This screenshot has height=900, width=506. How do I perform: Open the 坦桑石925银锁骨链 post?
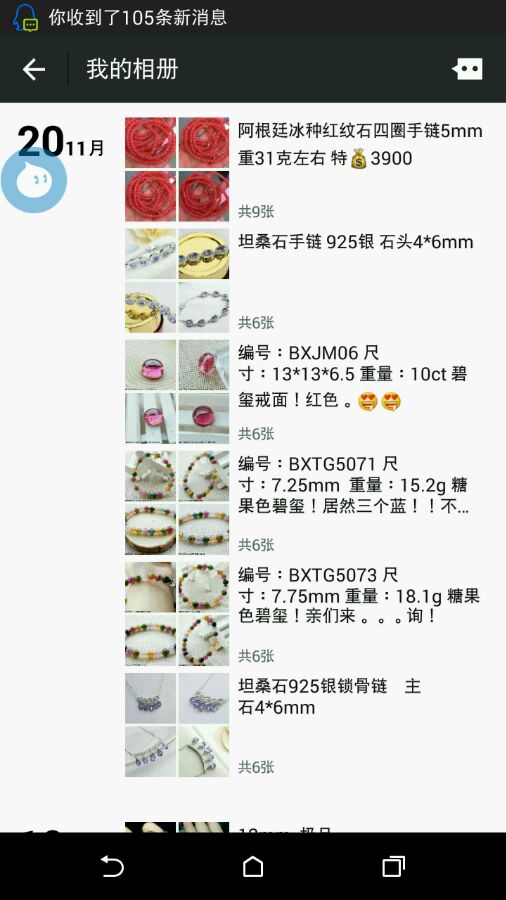[305, 725]
